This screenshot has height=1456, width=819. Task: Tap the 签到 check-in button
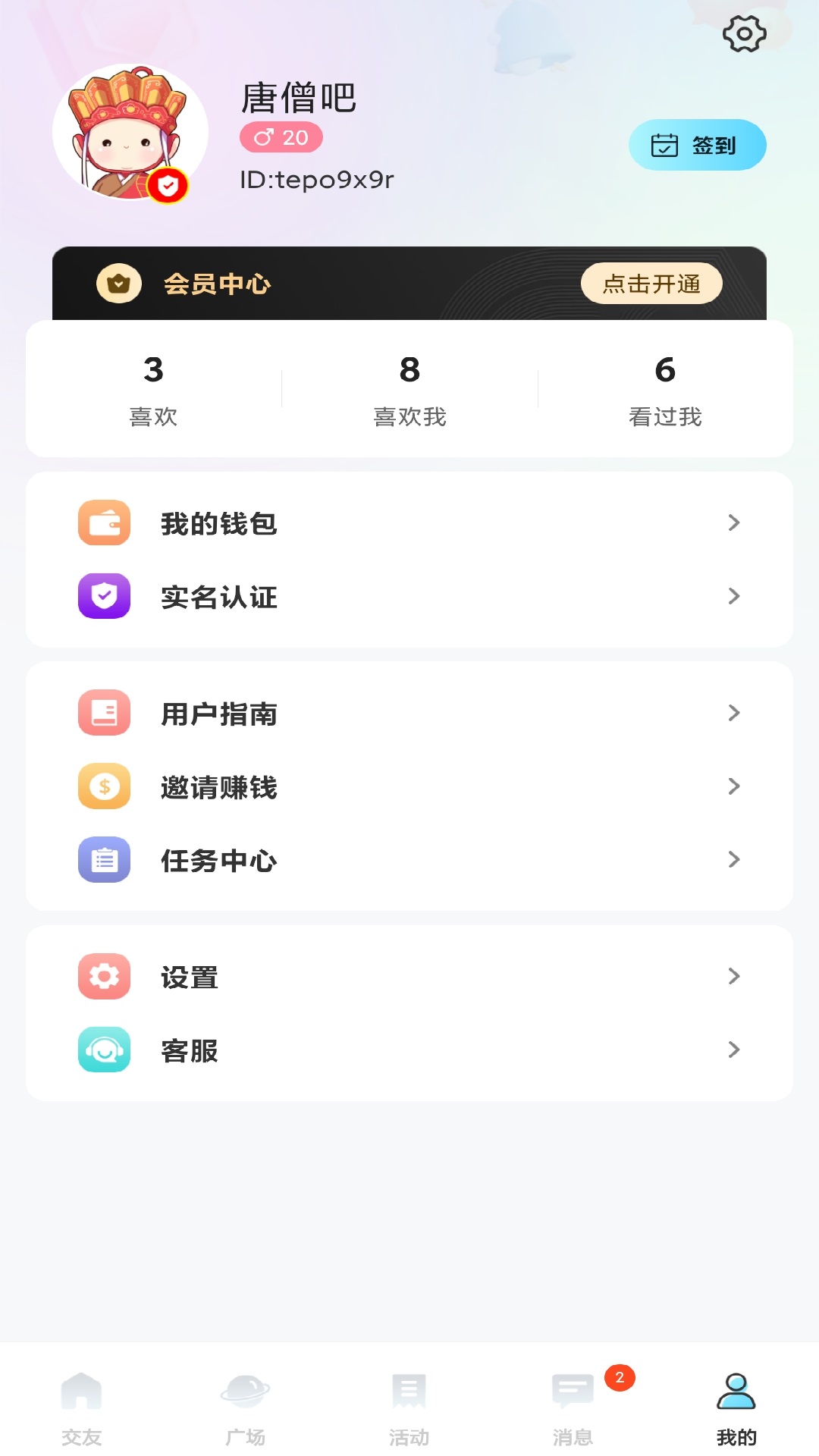coord(697,145)
